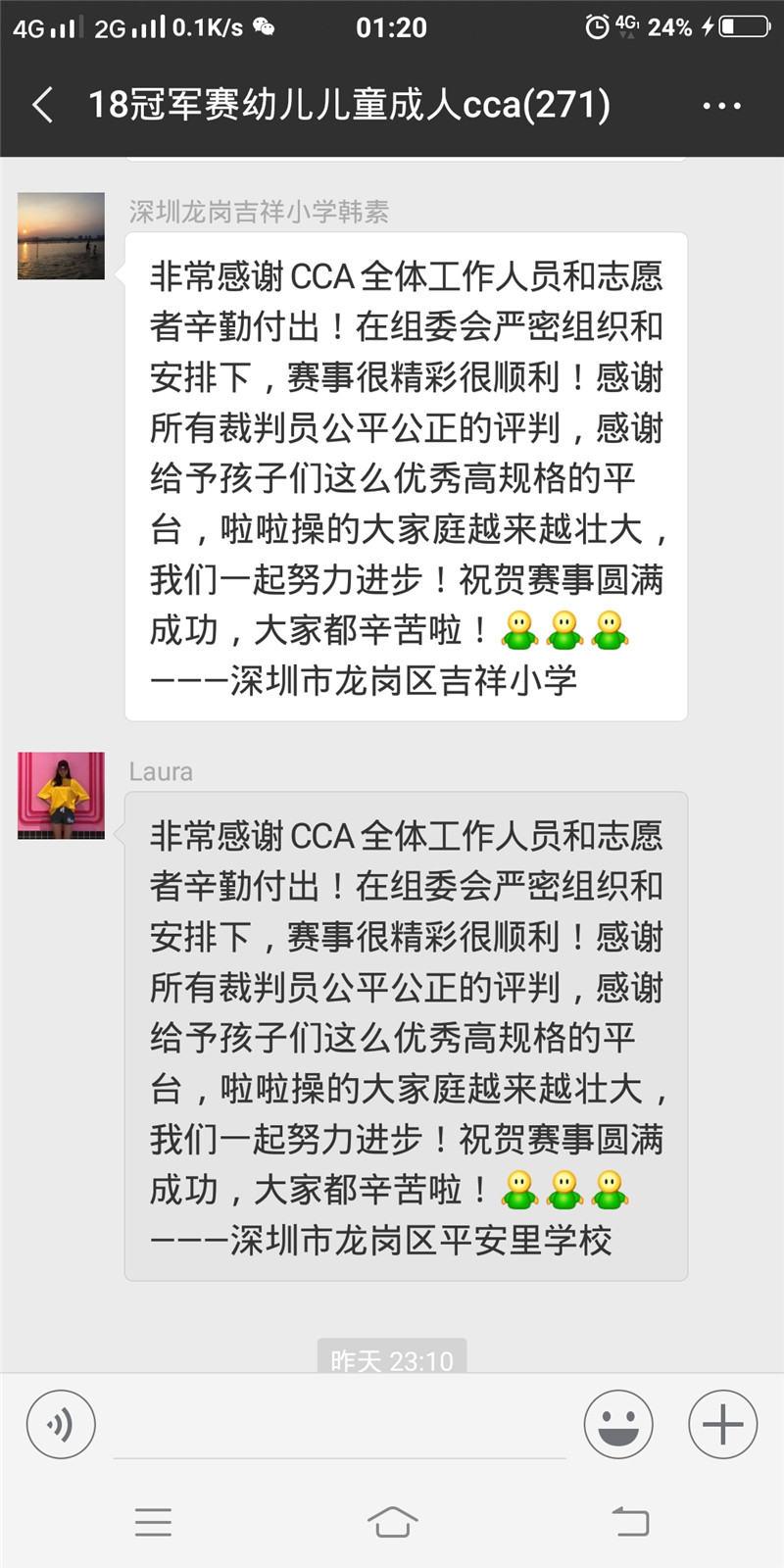Open the plus attachment menu
Viewport: 784px width, 1568px height.
click(722, 1425)
